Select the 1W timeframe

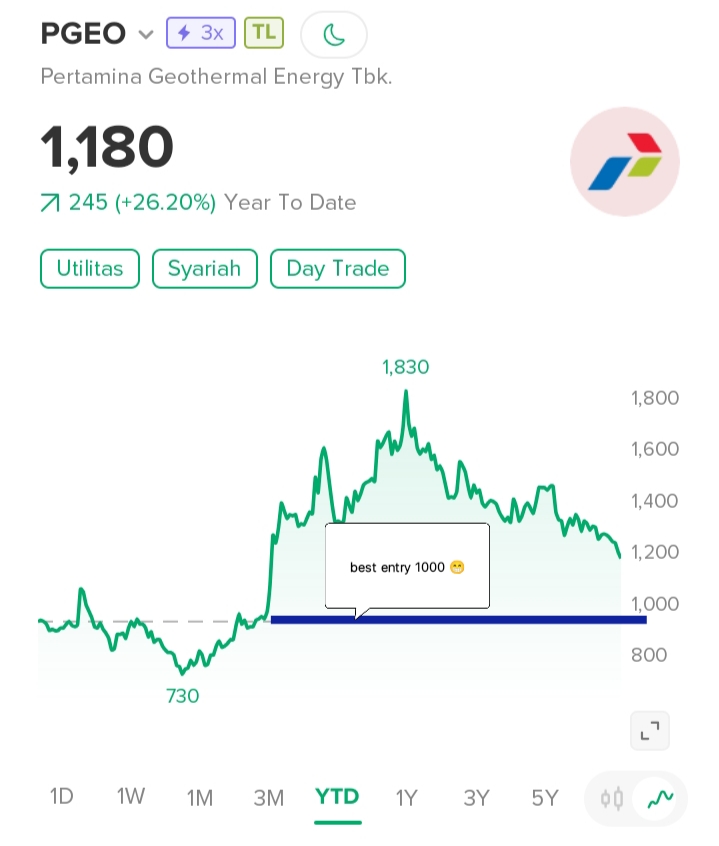point(131,797)
